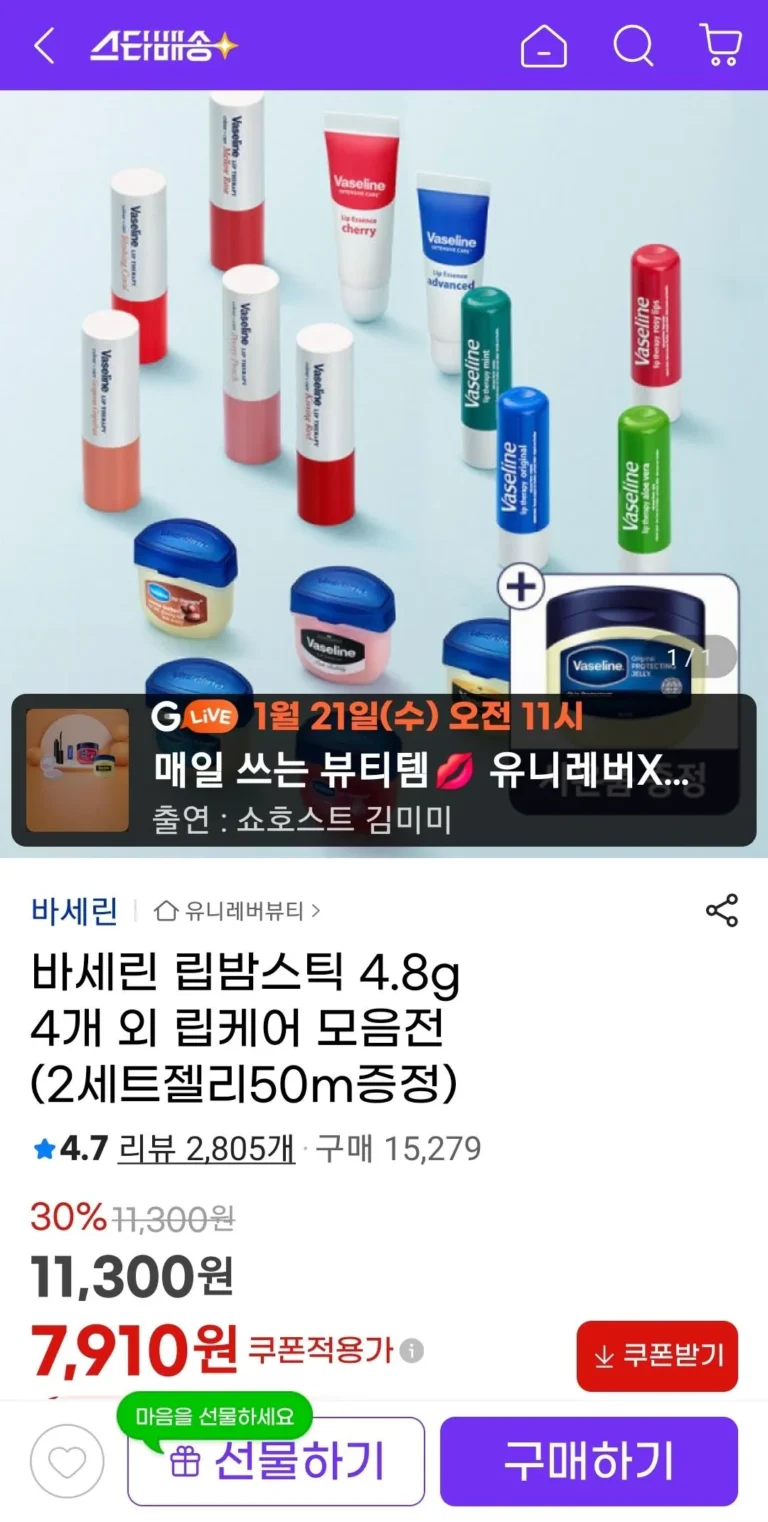The width and height of the screenshot is (768, 1522).
Task: Open the shopping cart
Action: (x=720, y=46)
